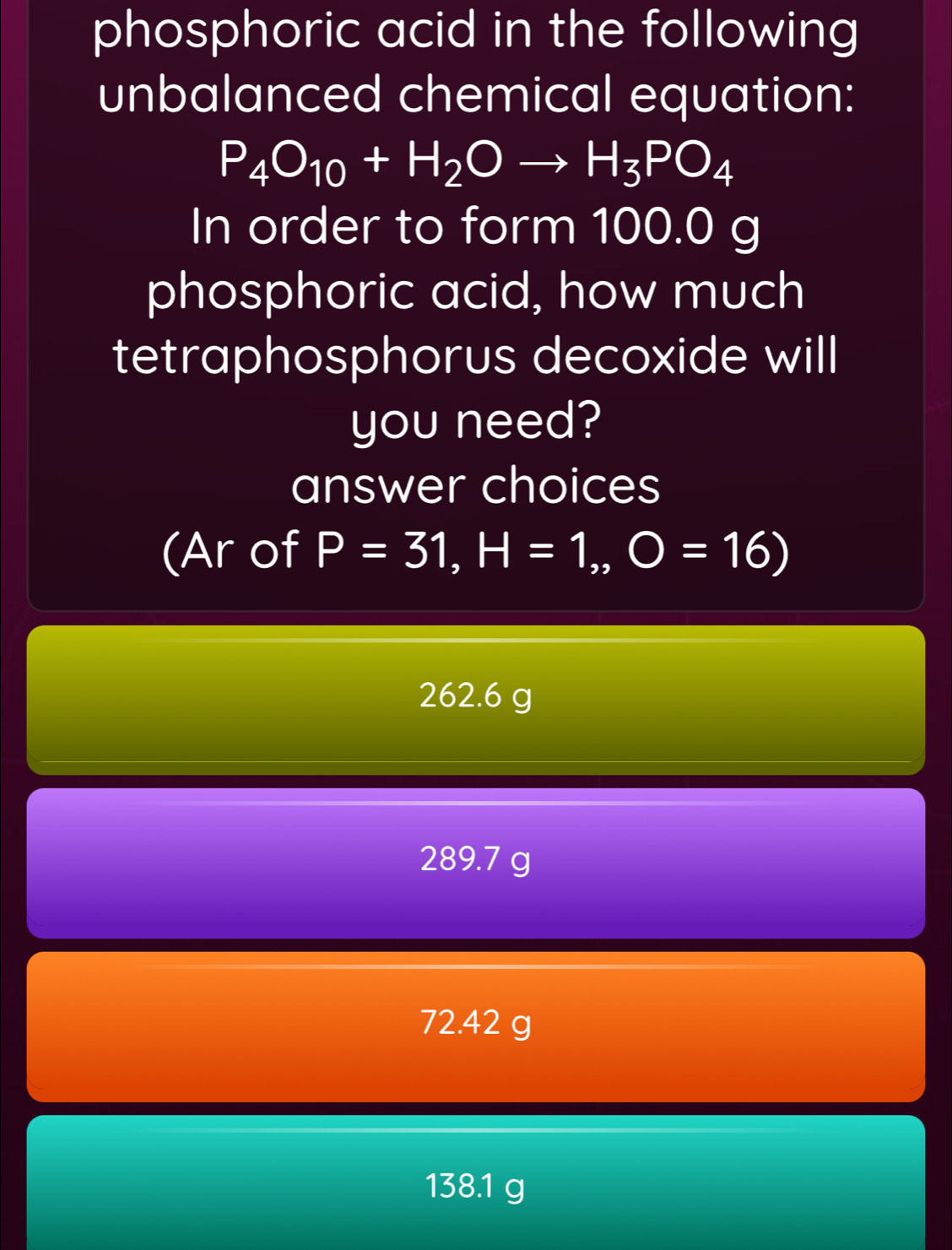Select the answer choice 262.6 g
Viewport: 952px width, 1250px height.
click(476, 698)
